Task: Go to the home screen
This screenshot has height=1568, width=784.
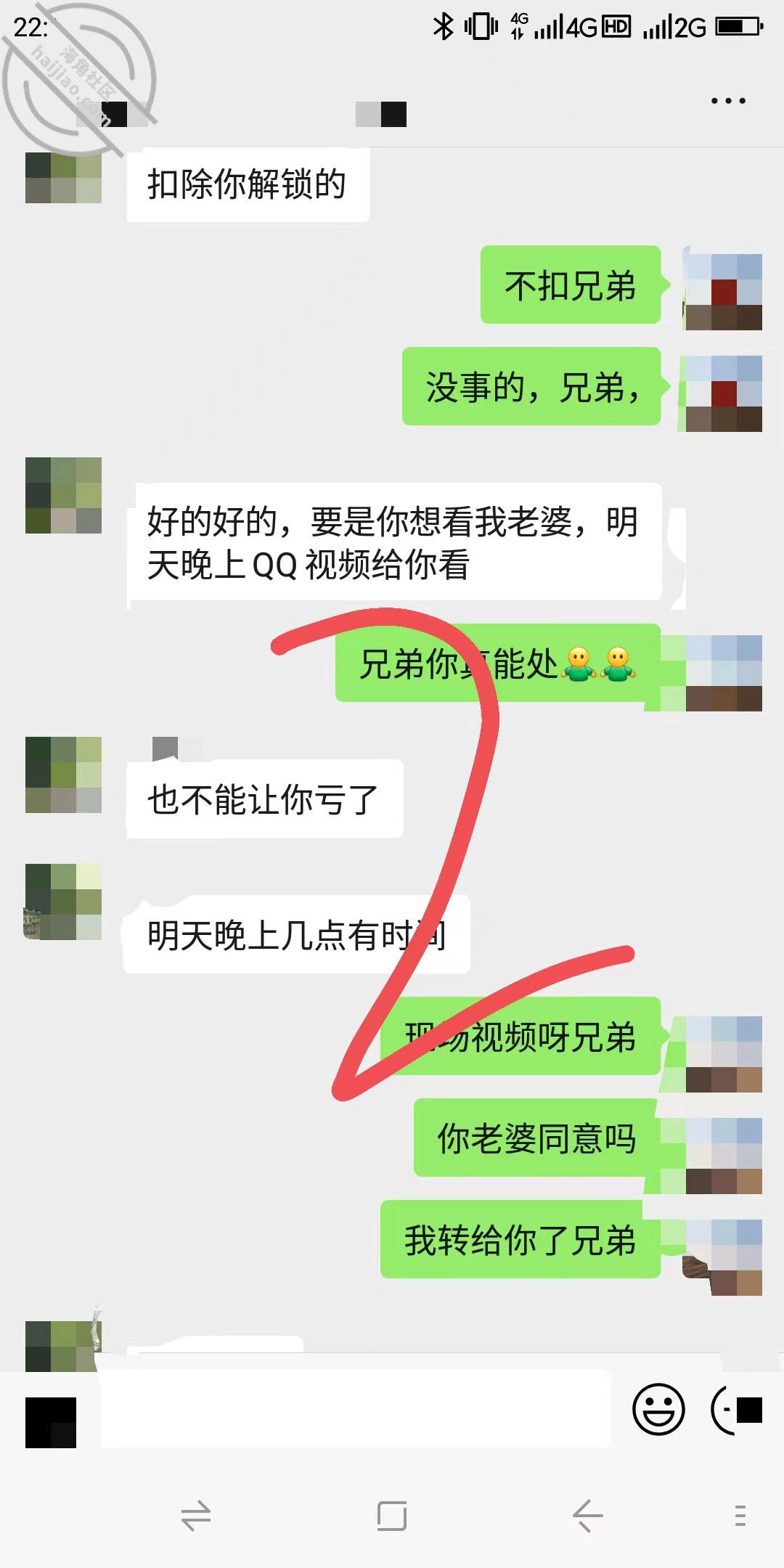Action: [x=392, y=1516]
